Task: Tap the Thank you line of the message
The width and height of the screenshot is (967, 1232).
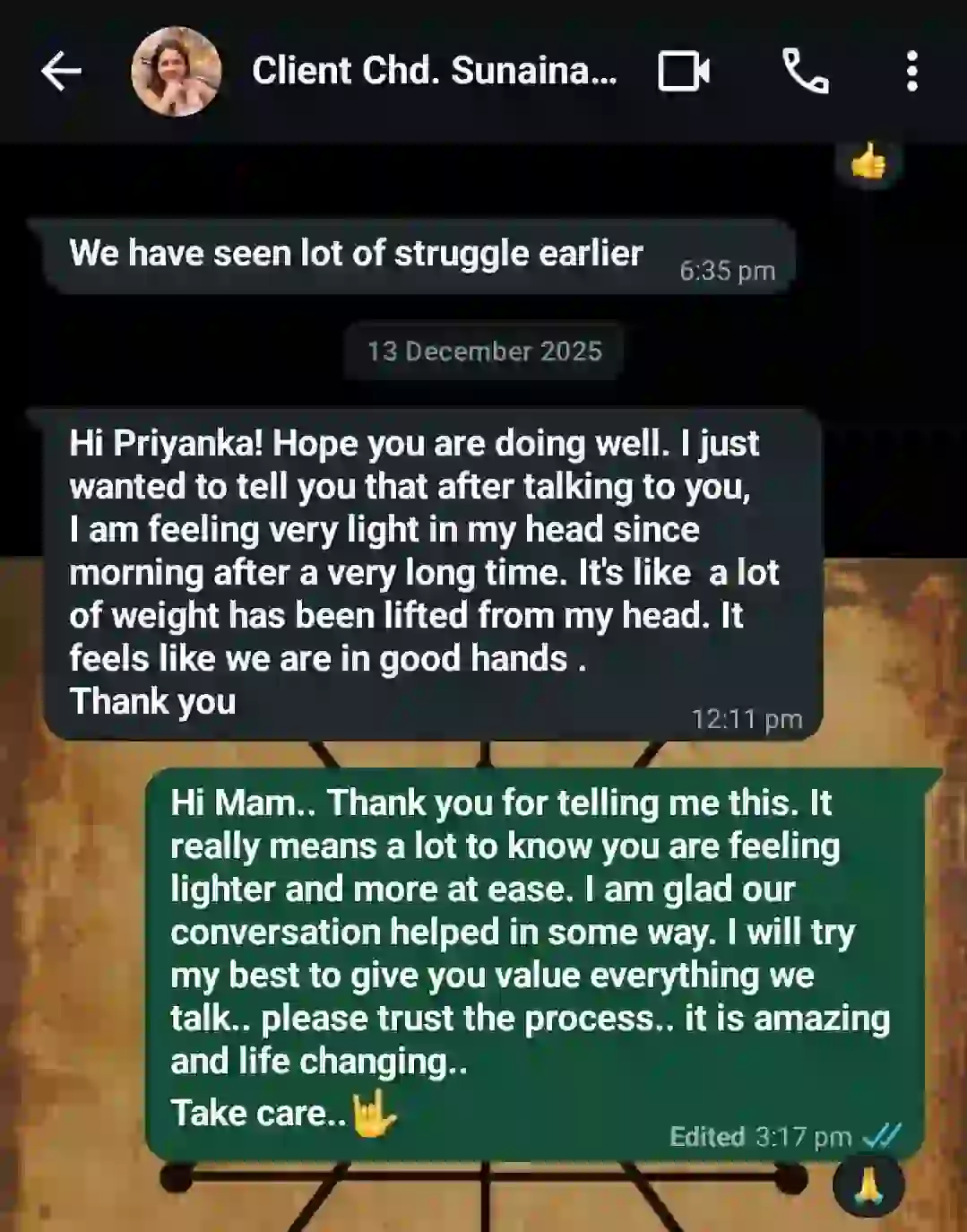Action: click(152, 701)
